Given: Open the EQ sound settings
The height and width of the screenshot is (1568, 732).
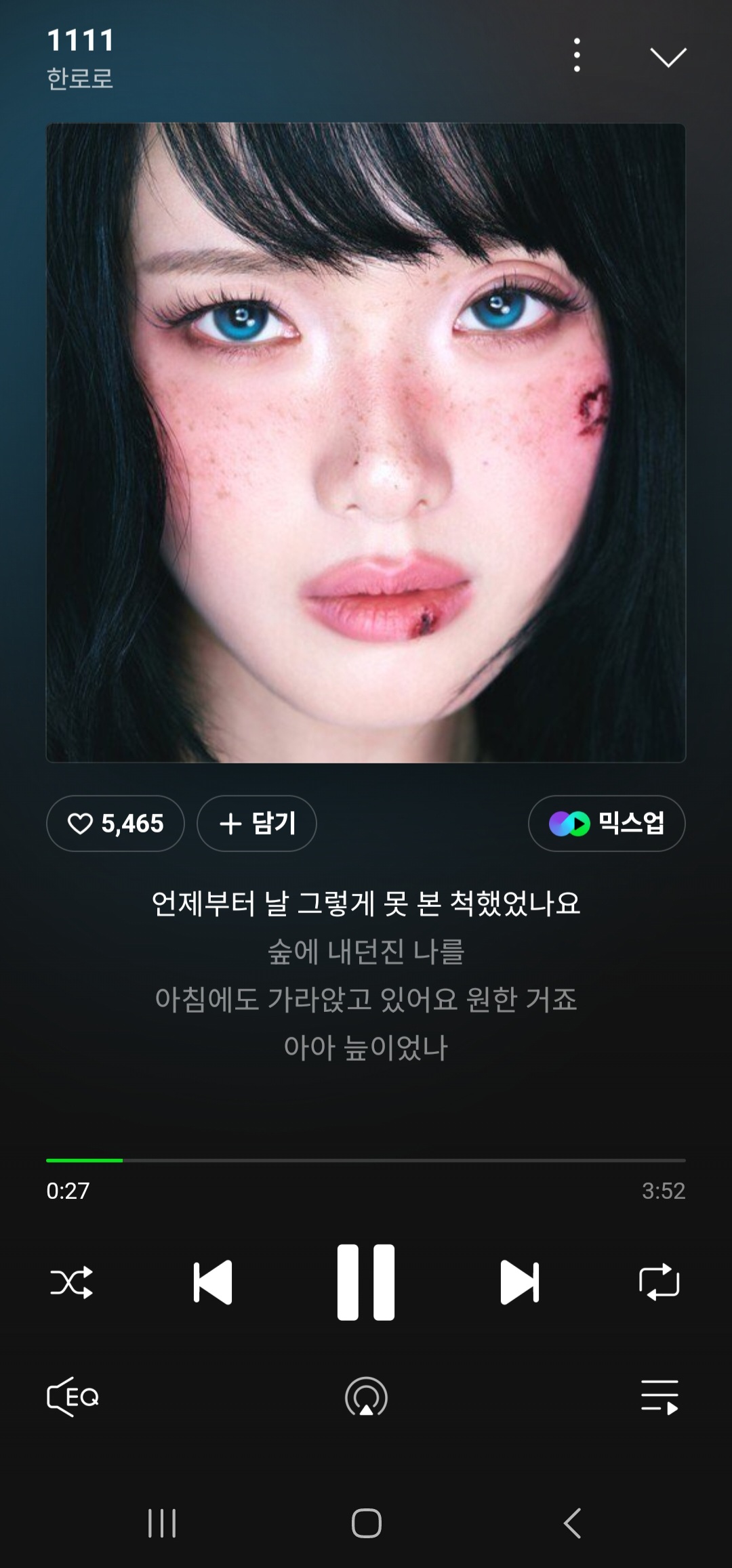Looking at the screenshot, I should [73, 1396].
